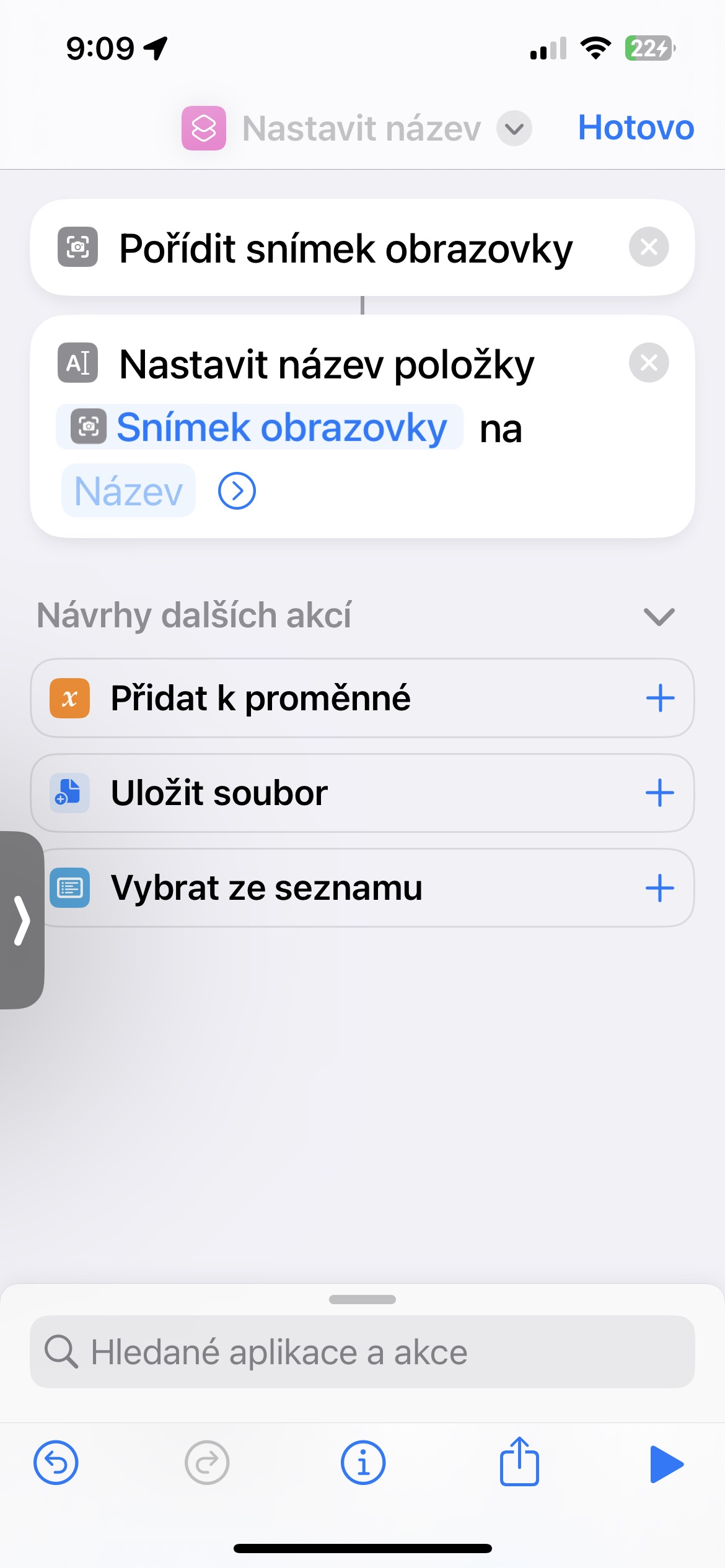
Task: Remove the Nastavit název položky action
Action: pos(648,362)
